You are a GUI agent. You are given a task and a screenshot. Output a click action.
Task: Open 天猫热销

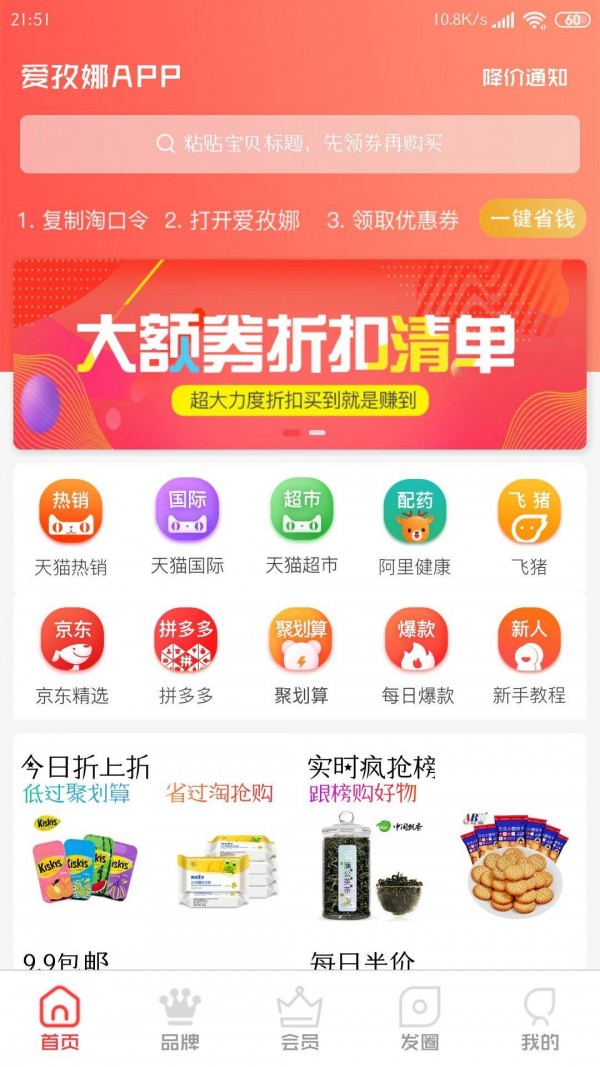tap(71, 527)
